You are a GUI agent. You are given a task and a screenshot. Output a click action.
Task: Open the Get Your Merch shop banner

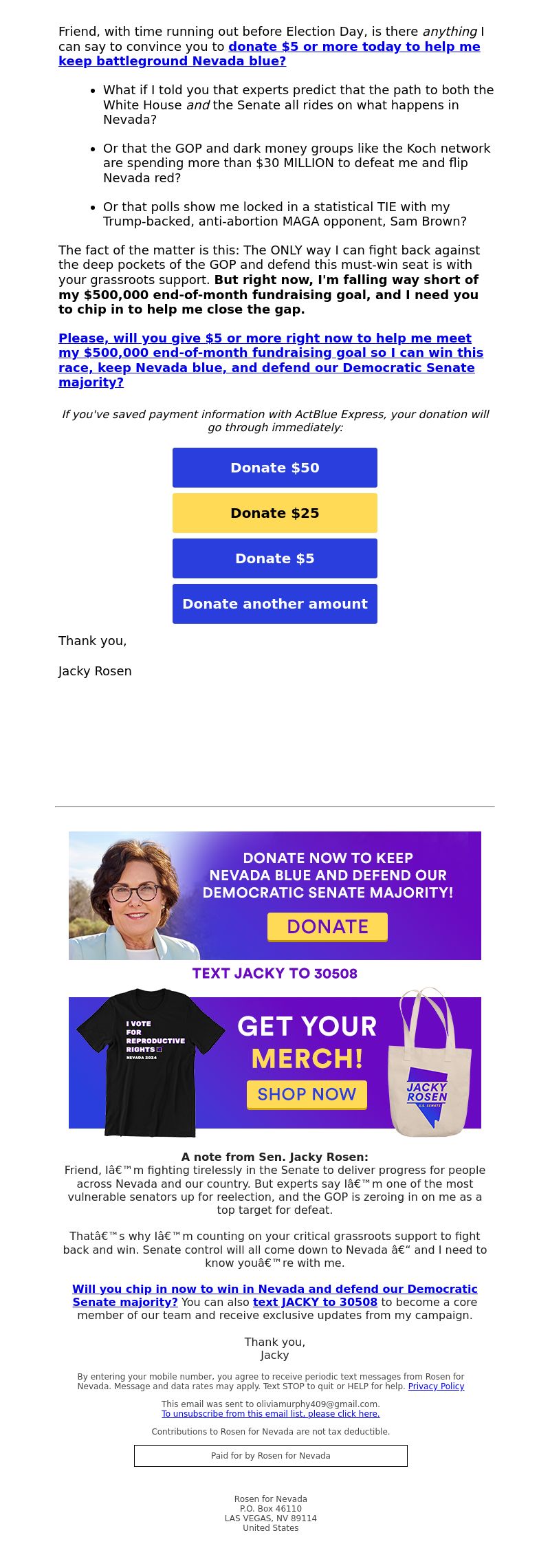click(x=307, y=1094)
